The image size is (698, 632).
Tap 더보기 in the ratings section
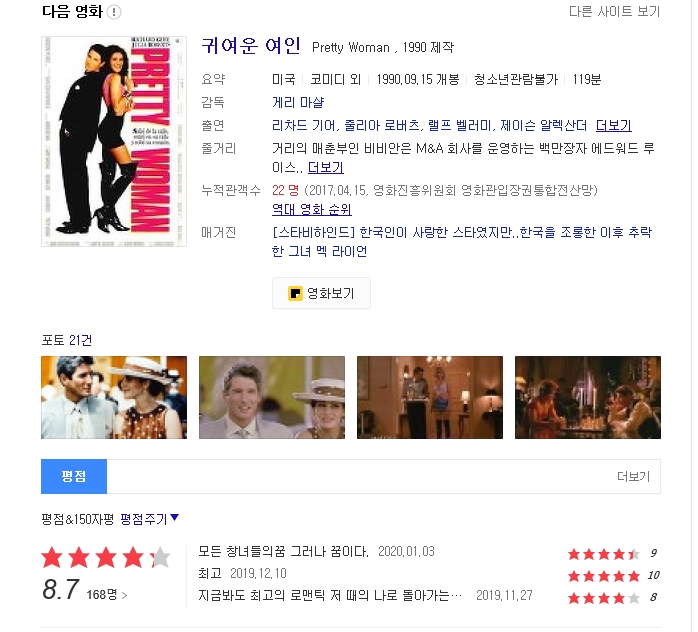[633, 477]
